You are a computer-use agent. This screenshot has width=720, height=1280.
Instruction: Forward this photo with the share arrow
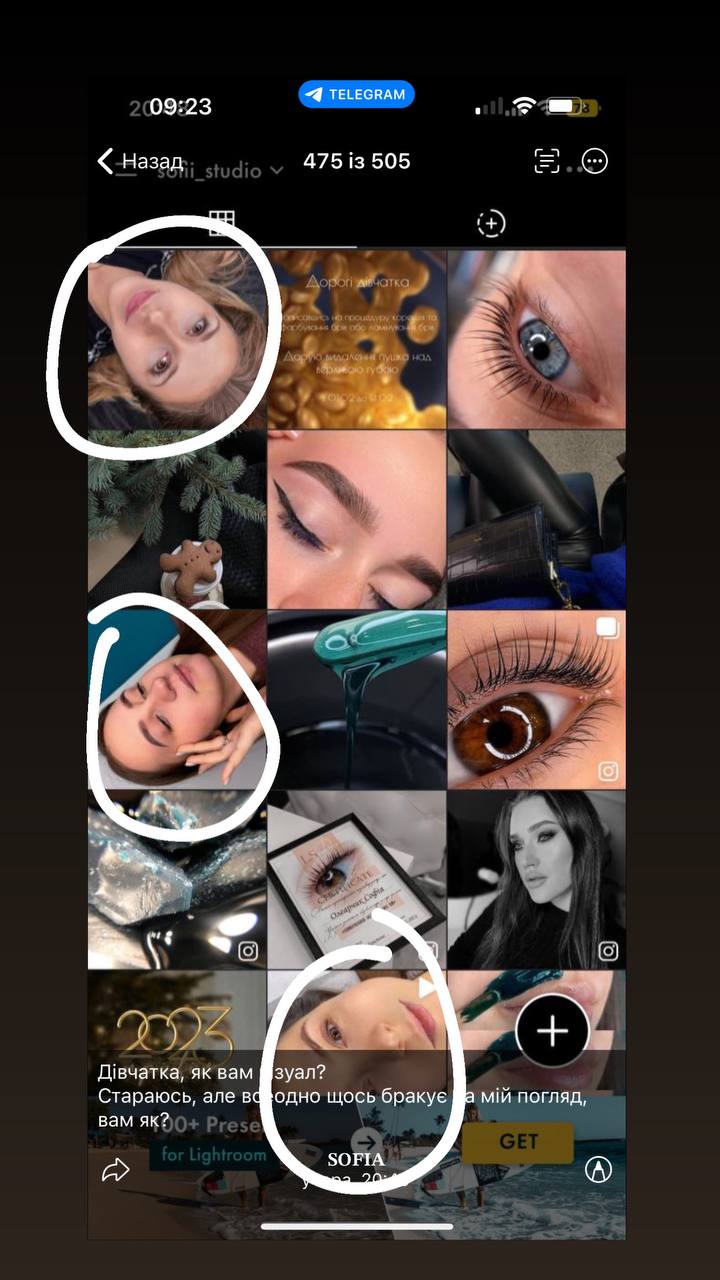click(x=116, y=1170)
